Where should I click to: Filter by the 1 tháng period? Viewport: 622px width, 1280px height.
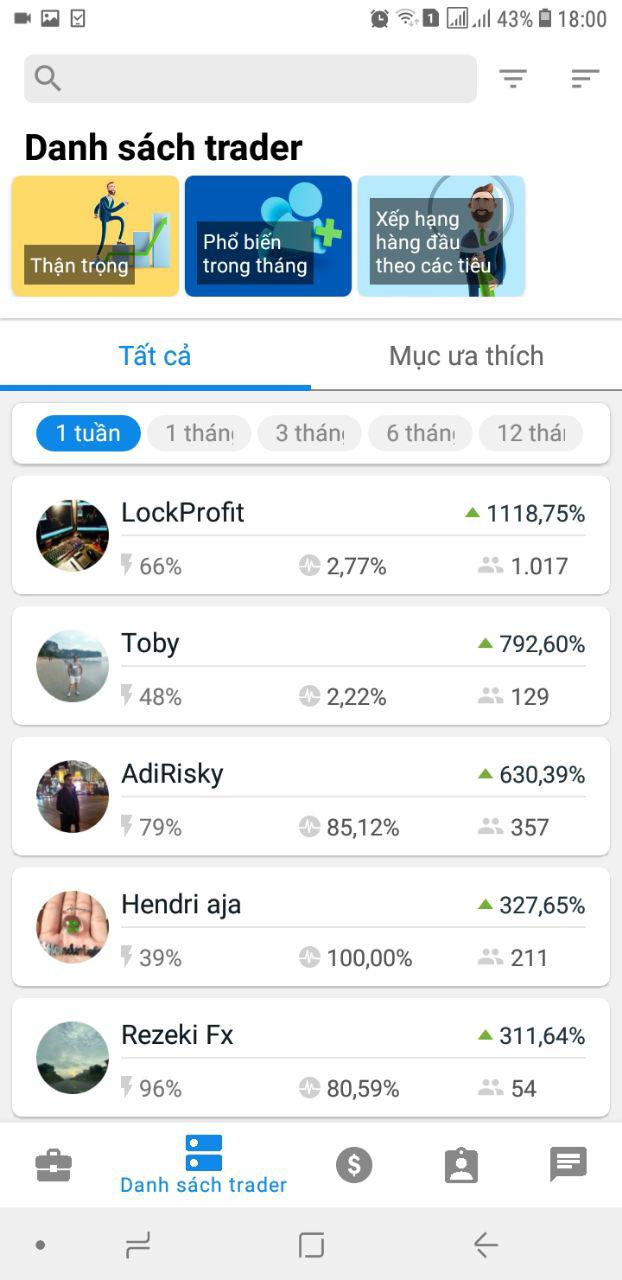pos(199,433)
